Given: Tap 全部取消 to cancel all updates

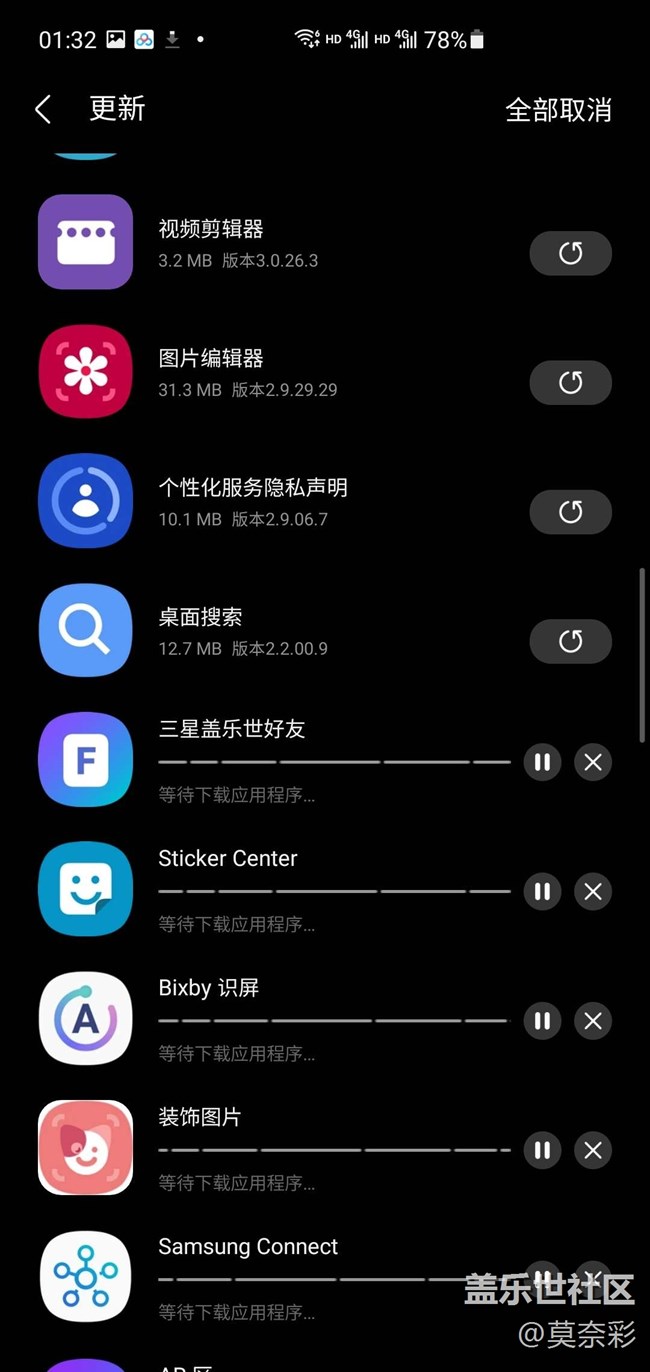Looking at the screenshot, I should coord(558,110).
